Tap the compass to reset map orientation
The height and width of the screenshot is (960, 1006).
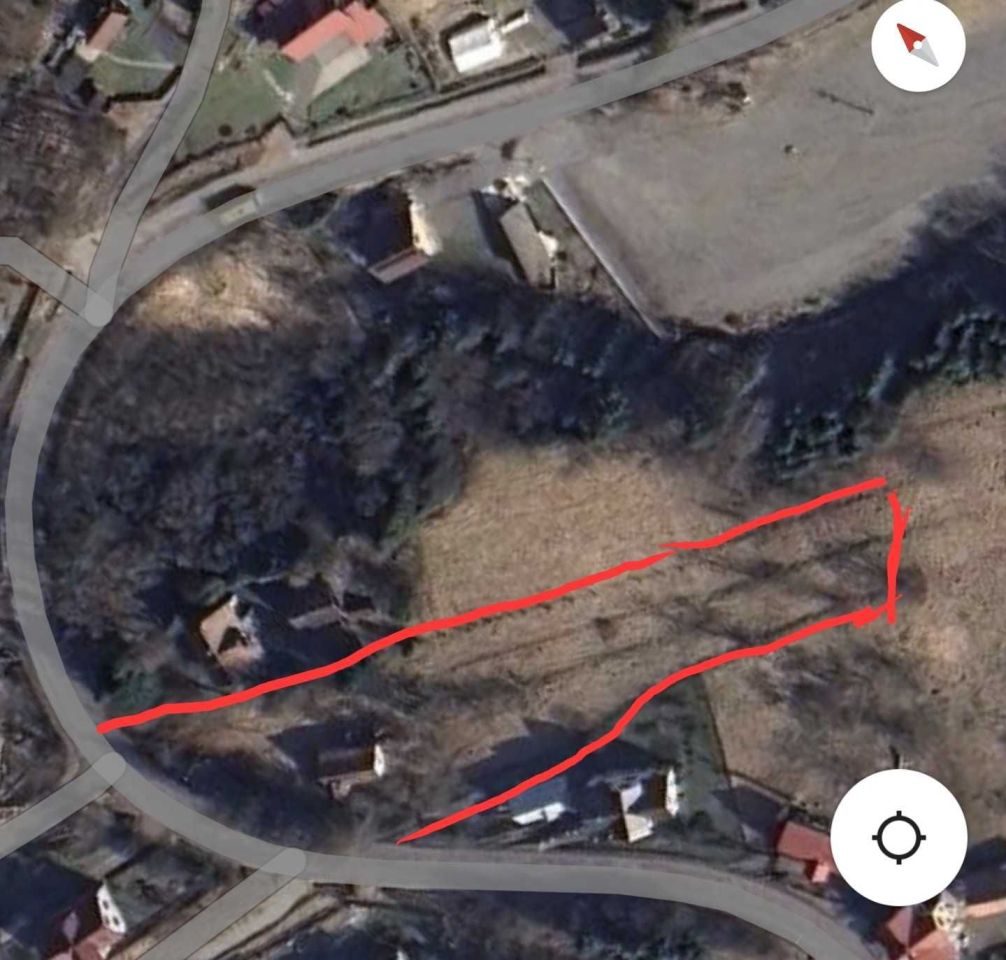click(917, 45)
